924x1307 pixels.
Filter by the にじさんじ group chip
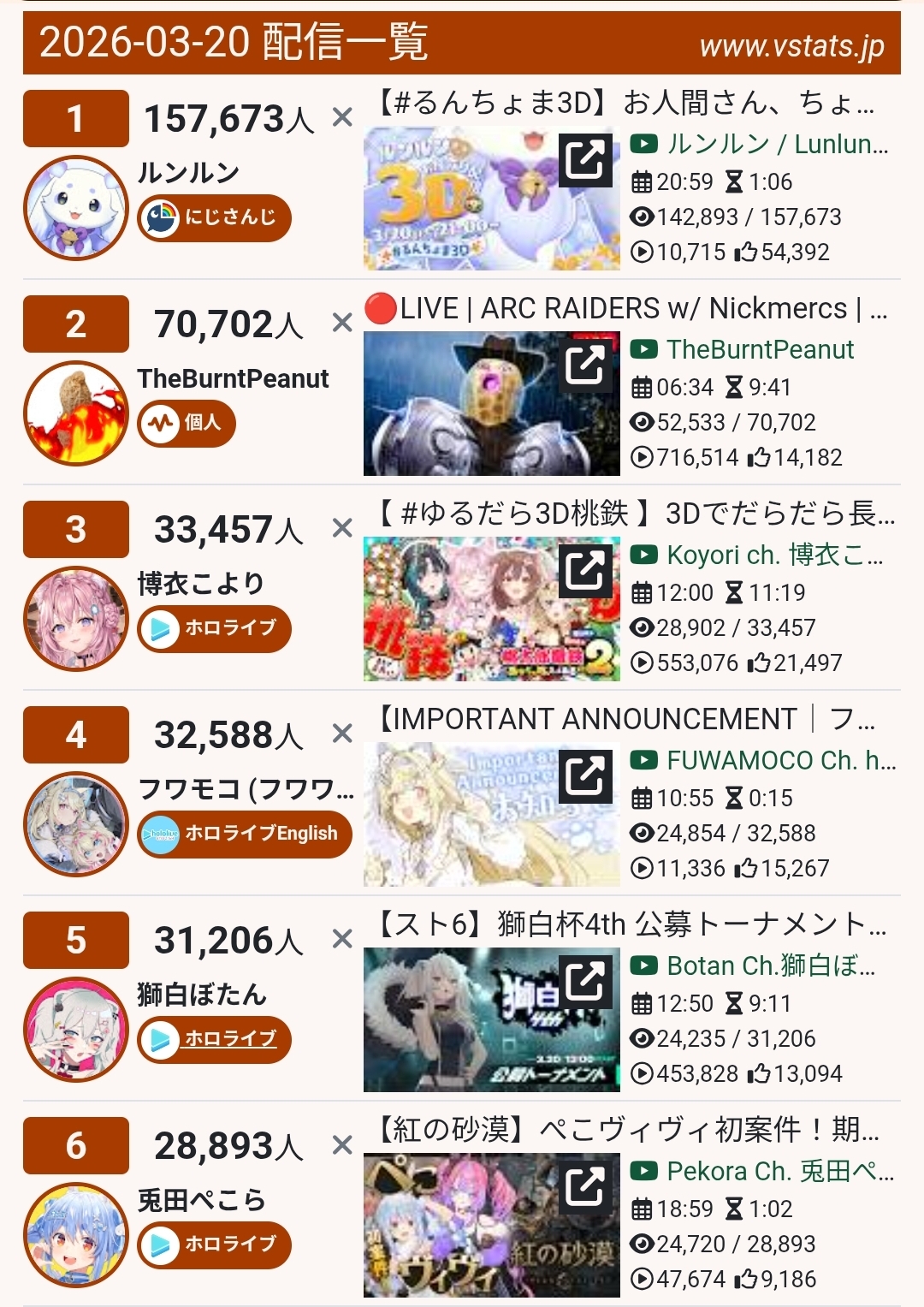click(215, 217)
